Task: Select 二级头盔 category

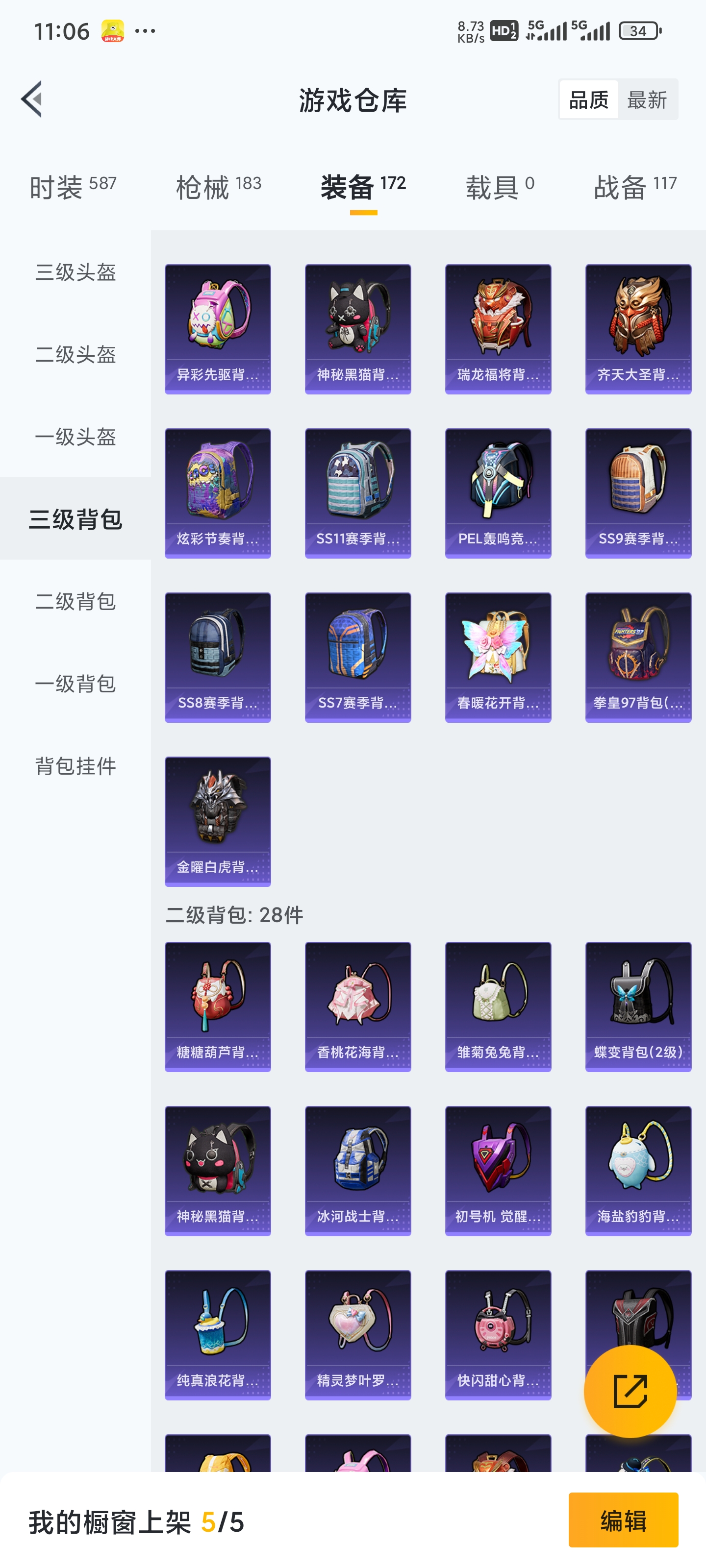Action: pyautogui.click(x=76, y=354)
